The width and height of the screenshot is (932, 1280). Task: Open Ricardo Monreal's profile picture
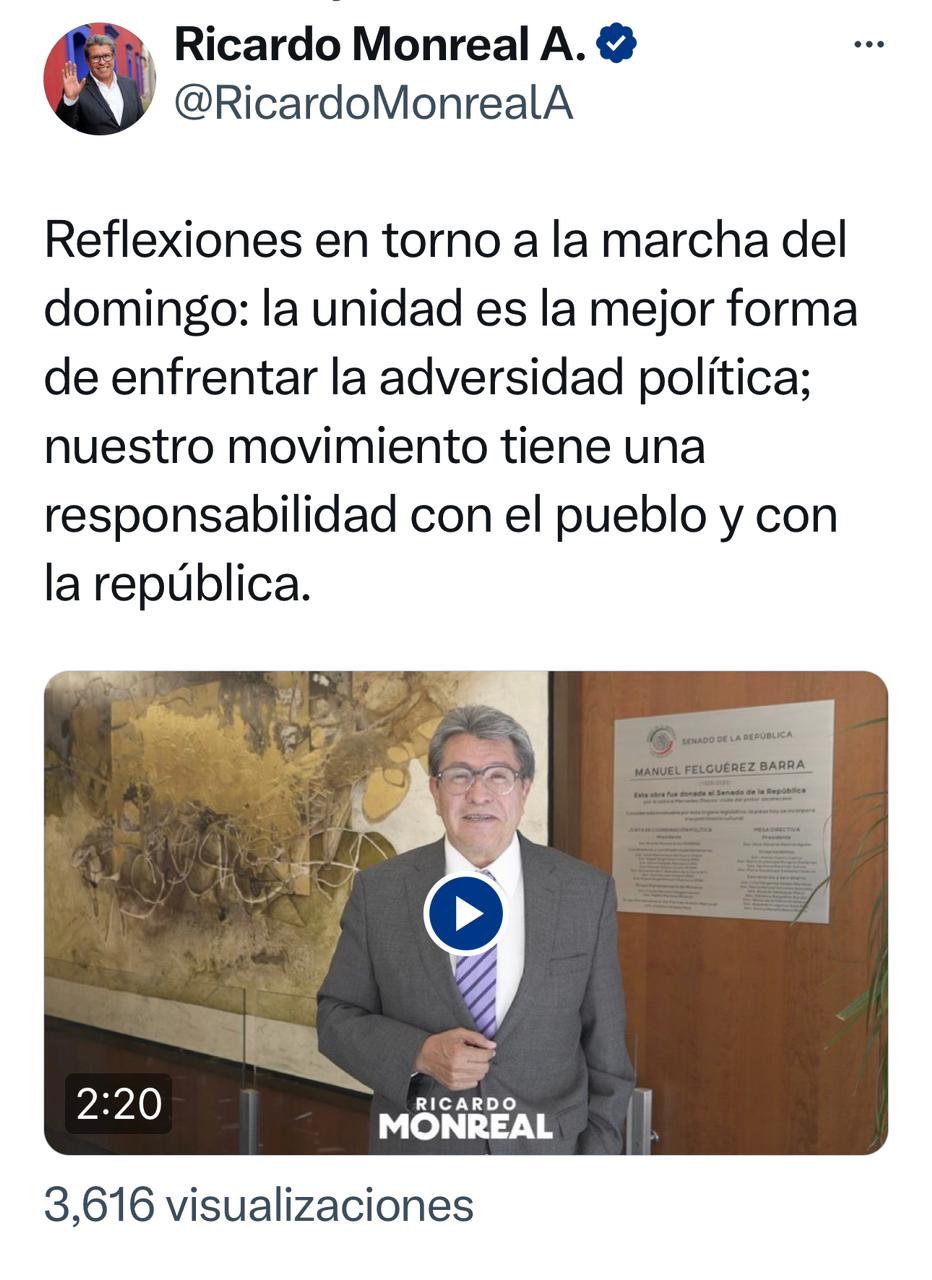click(99, 78)
